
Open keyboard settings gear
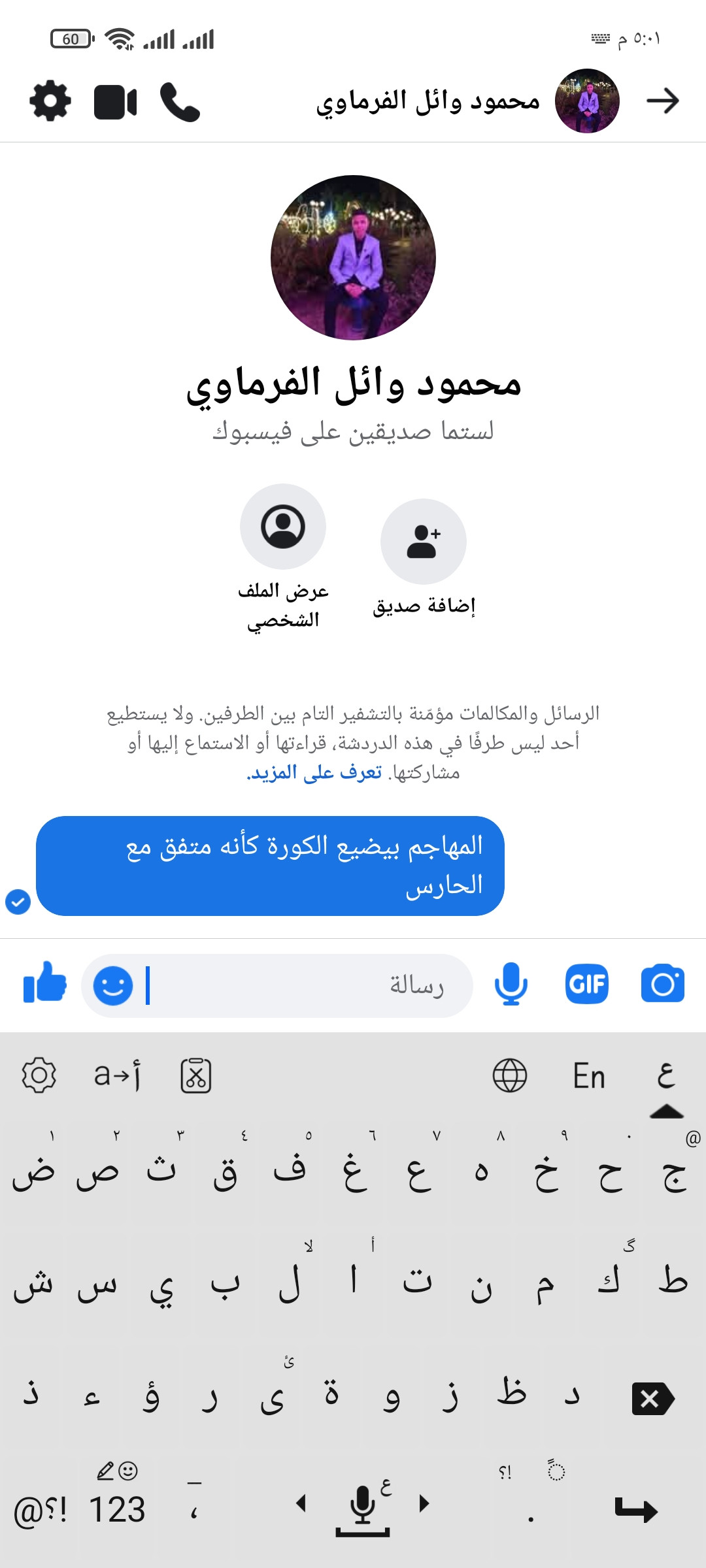point(39,1075)
